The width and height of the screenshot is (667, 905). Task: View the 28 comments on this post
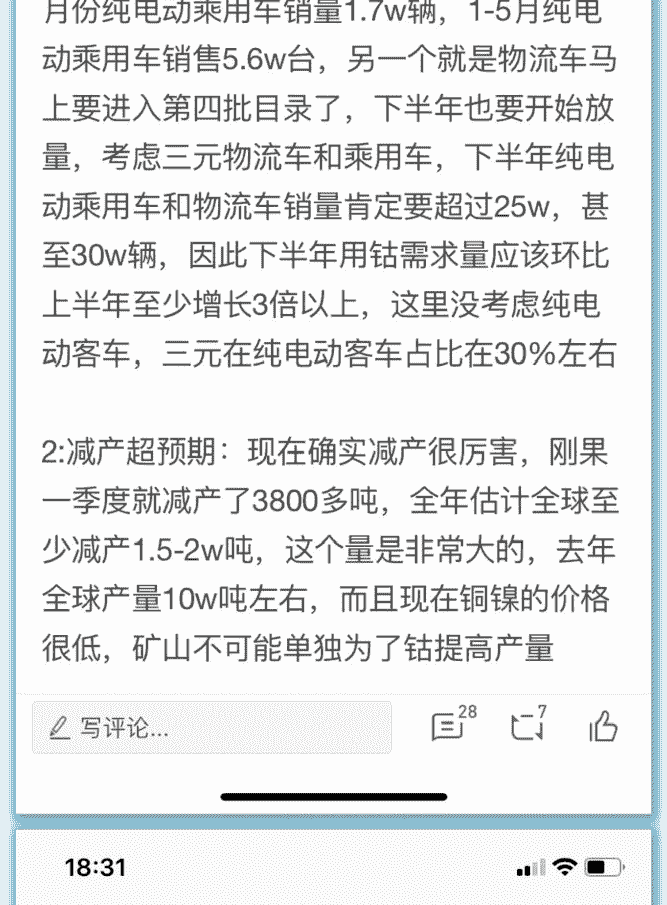pyautogui.click(x=448, y=725)
